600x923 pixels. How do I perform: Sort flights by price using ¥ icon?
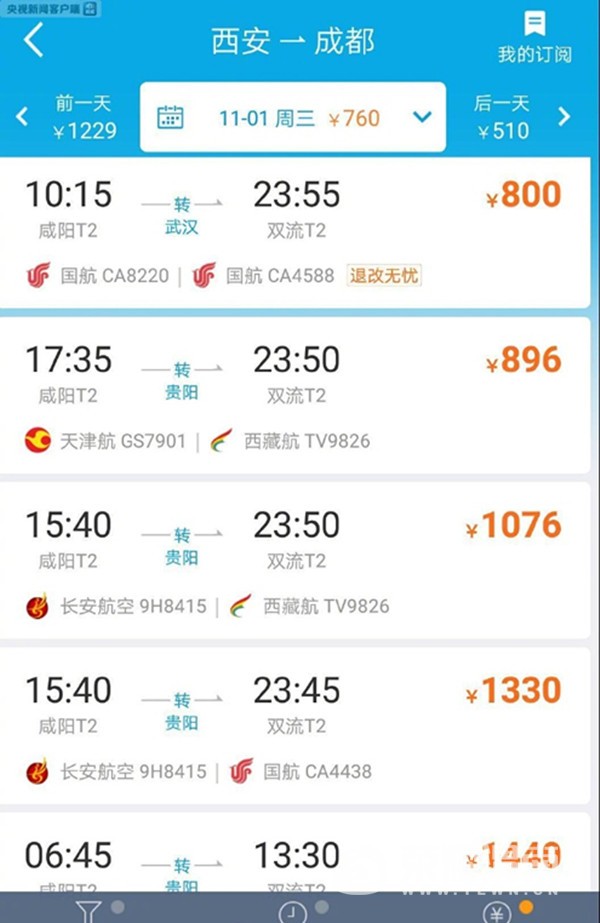click(497, 910)
